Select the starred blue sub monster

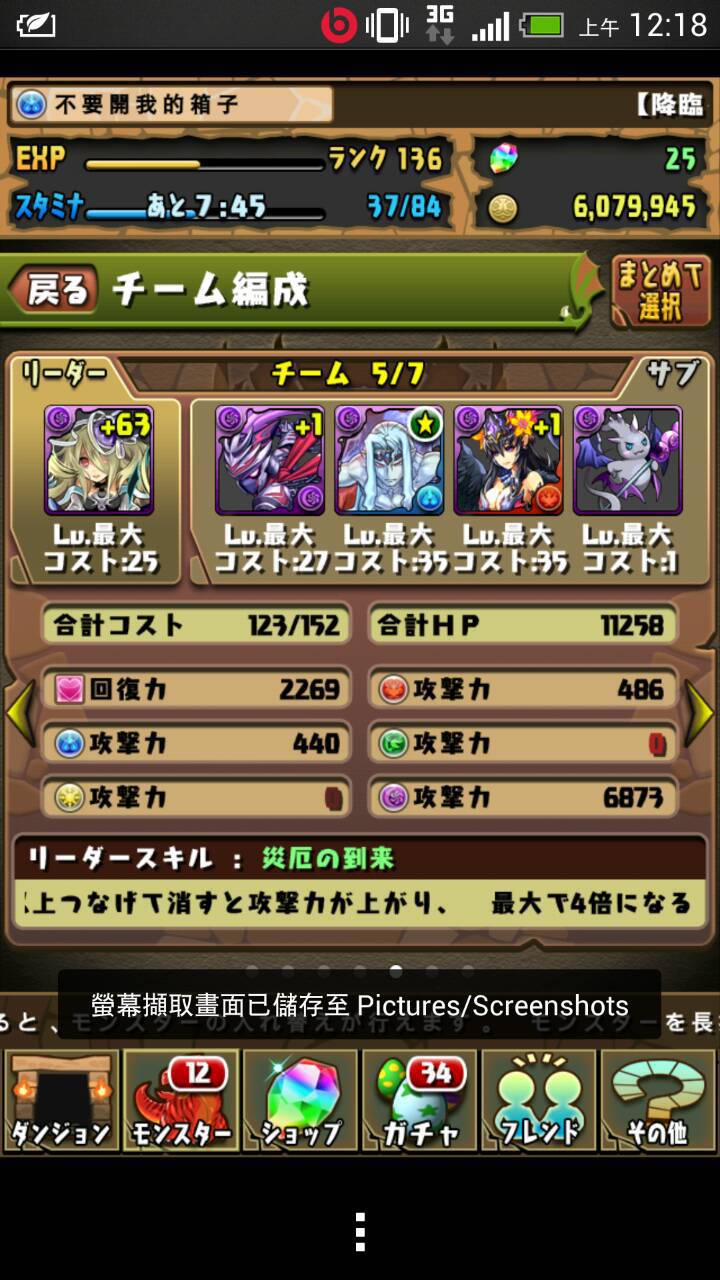click(389, 460)
